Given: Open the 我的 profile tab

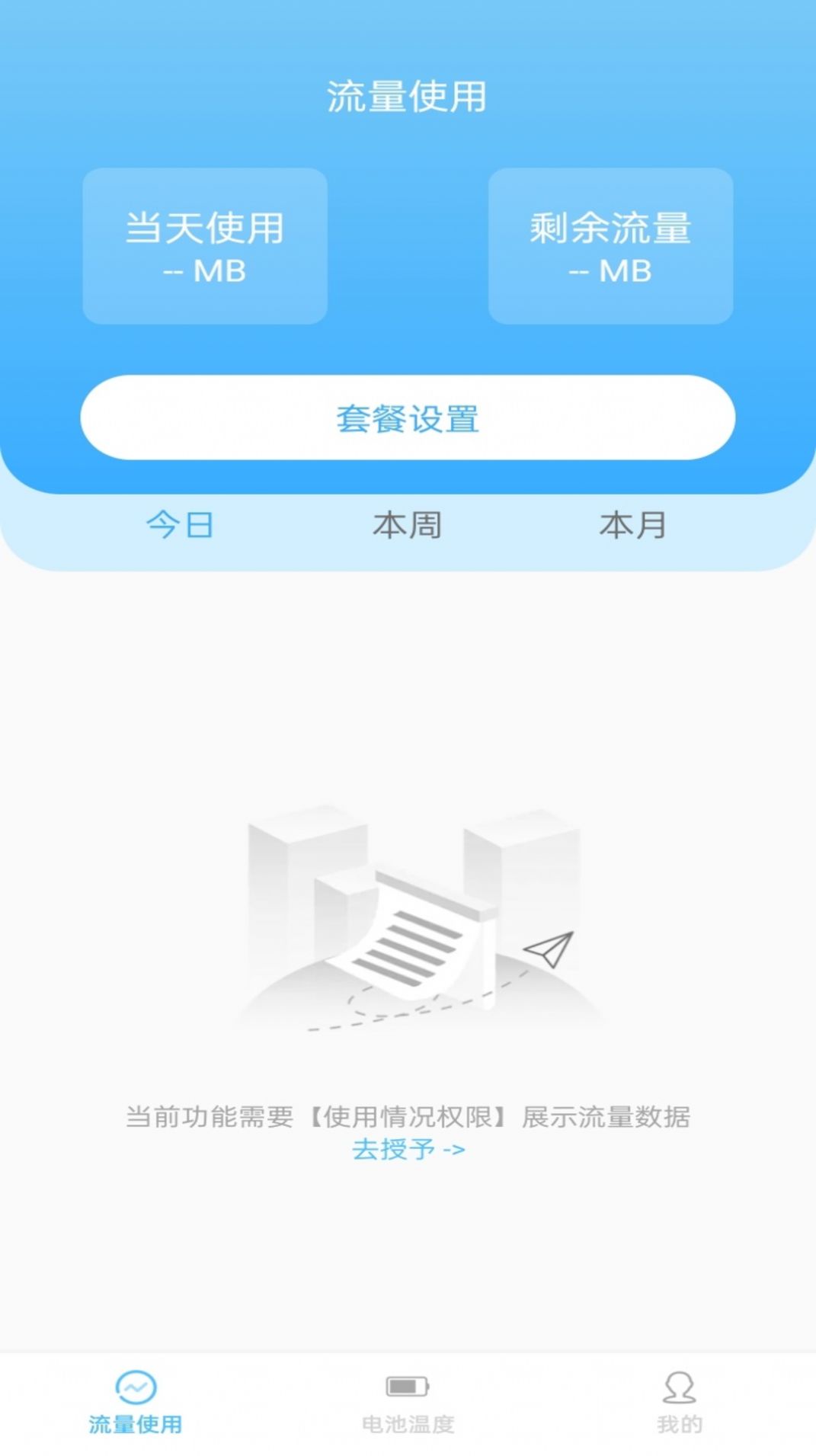Looking at the screenshot, I should 679,1403.
